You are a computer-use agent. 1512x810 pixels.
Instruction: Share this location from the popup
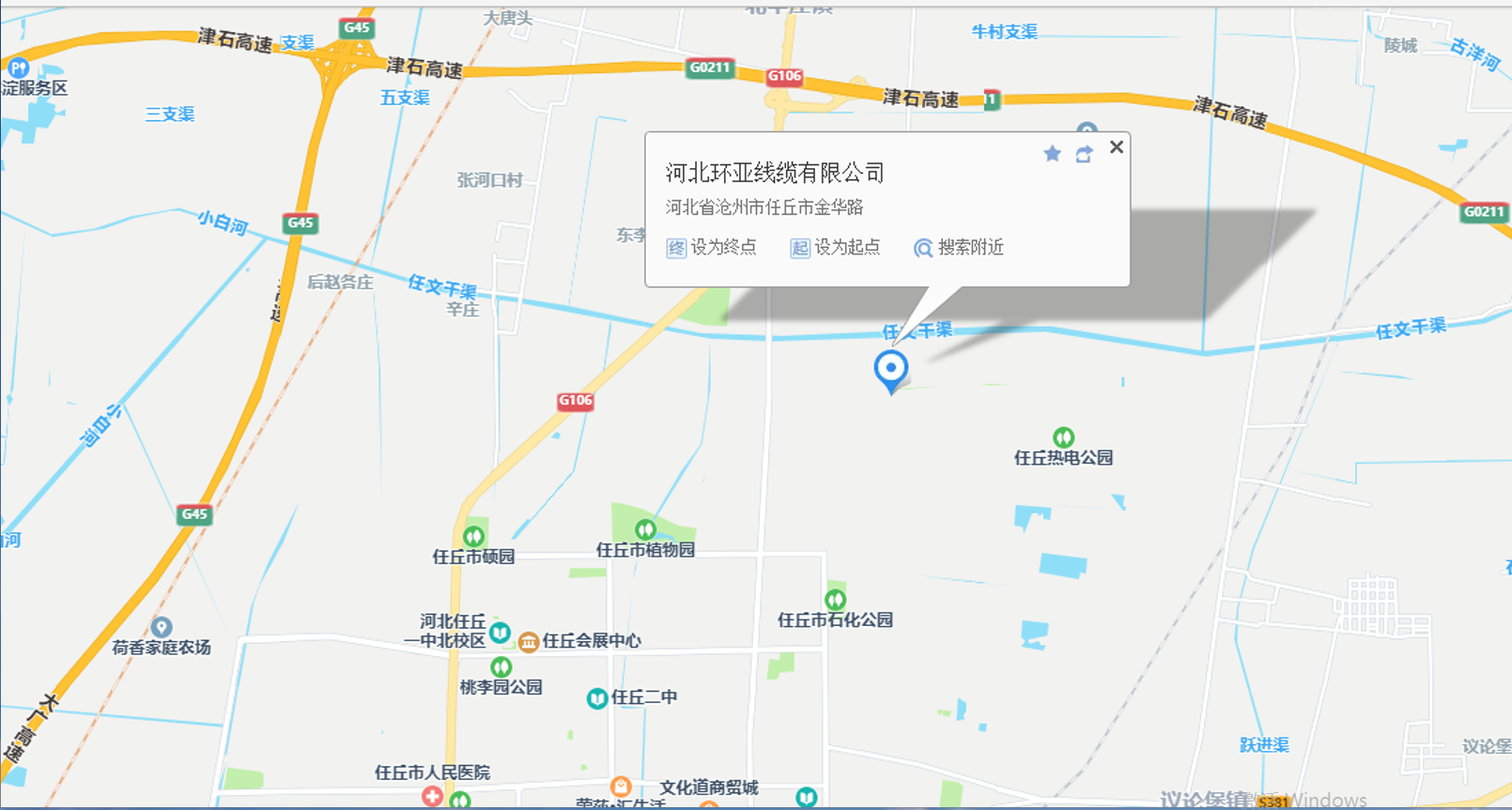tap(1084, 154)
